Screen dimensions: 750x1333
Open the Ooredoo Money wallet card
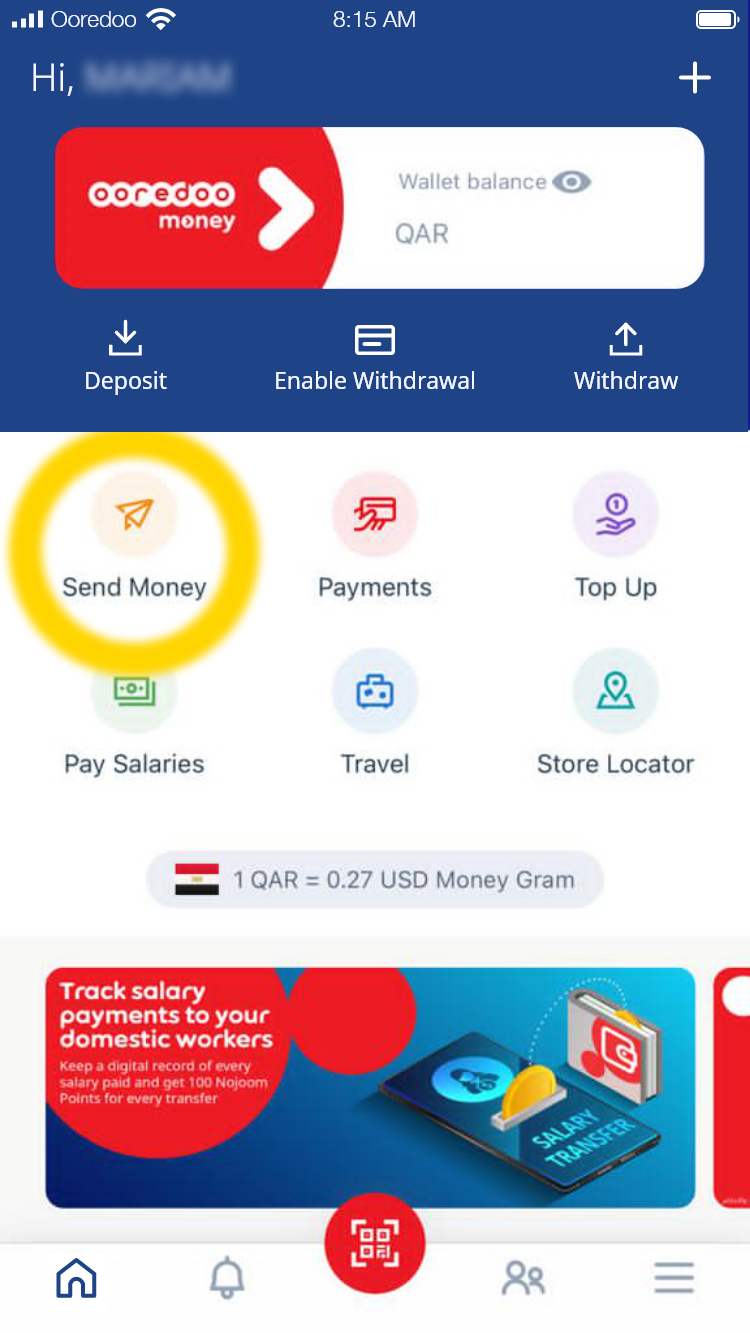tap(379, 208)
